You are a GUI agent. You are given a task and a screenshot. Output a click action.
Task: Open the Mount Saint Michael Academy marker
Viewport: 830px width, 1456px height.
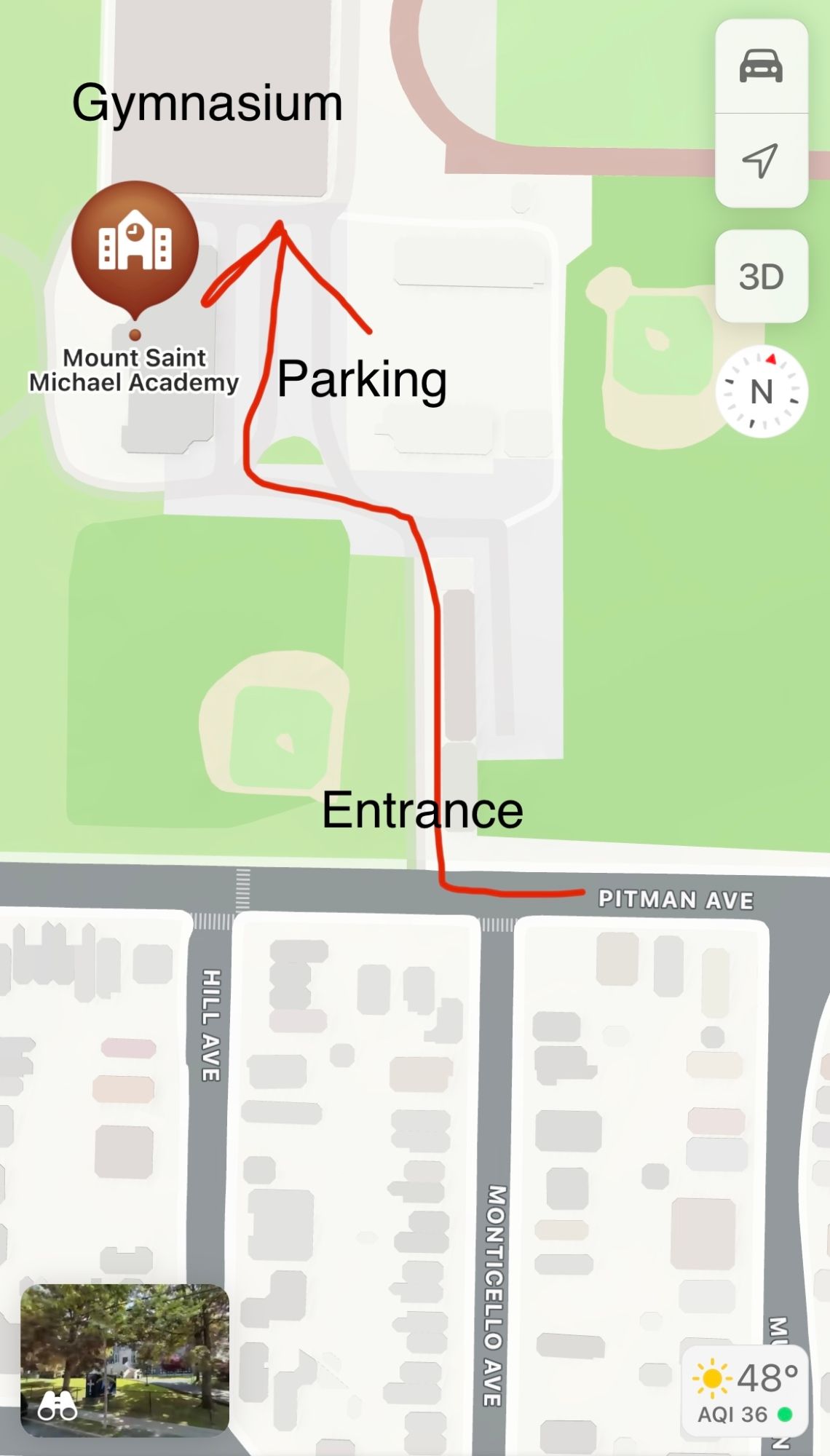pyautogui.click(x=135, y=245)
